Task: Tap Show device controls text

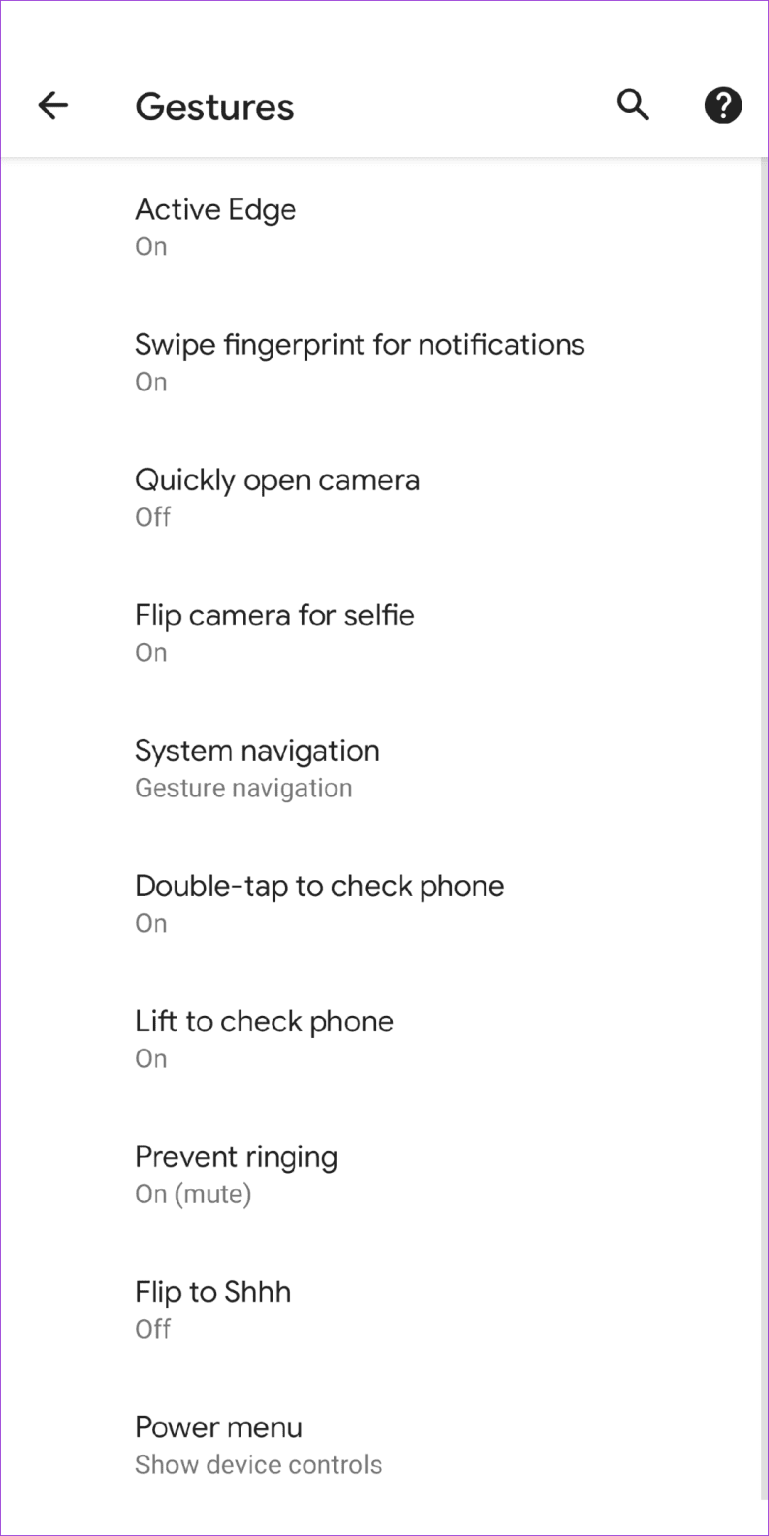Action: 258,1464
